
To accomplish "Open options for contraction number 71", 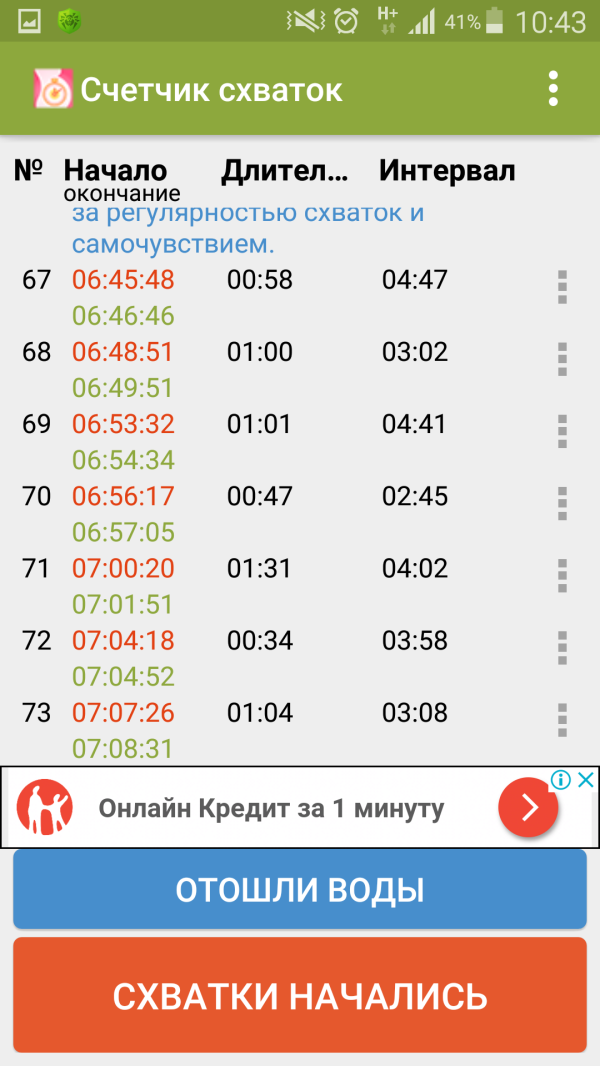I will point(562,575).
